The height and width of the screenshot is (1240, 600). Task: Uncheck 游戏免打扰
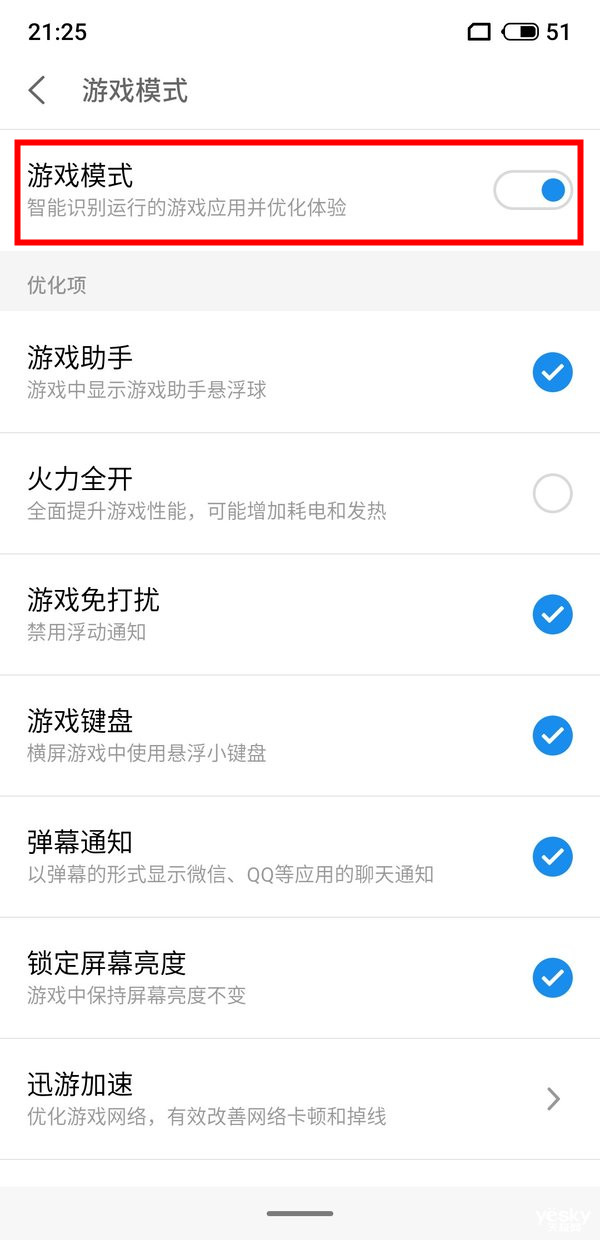(552, 615)
